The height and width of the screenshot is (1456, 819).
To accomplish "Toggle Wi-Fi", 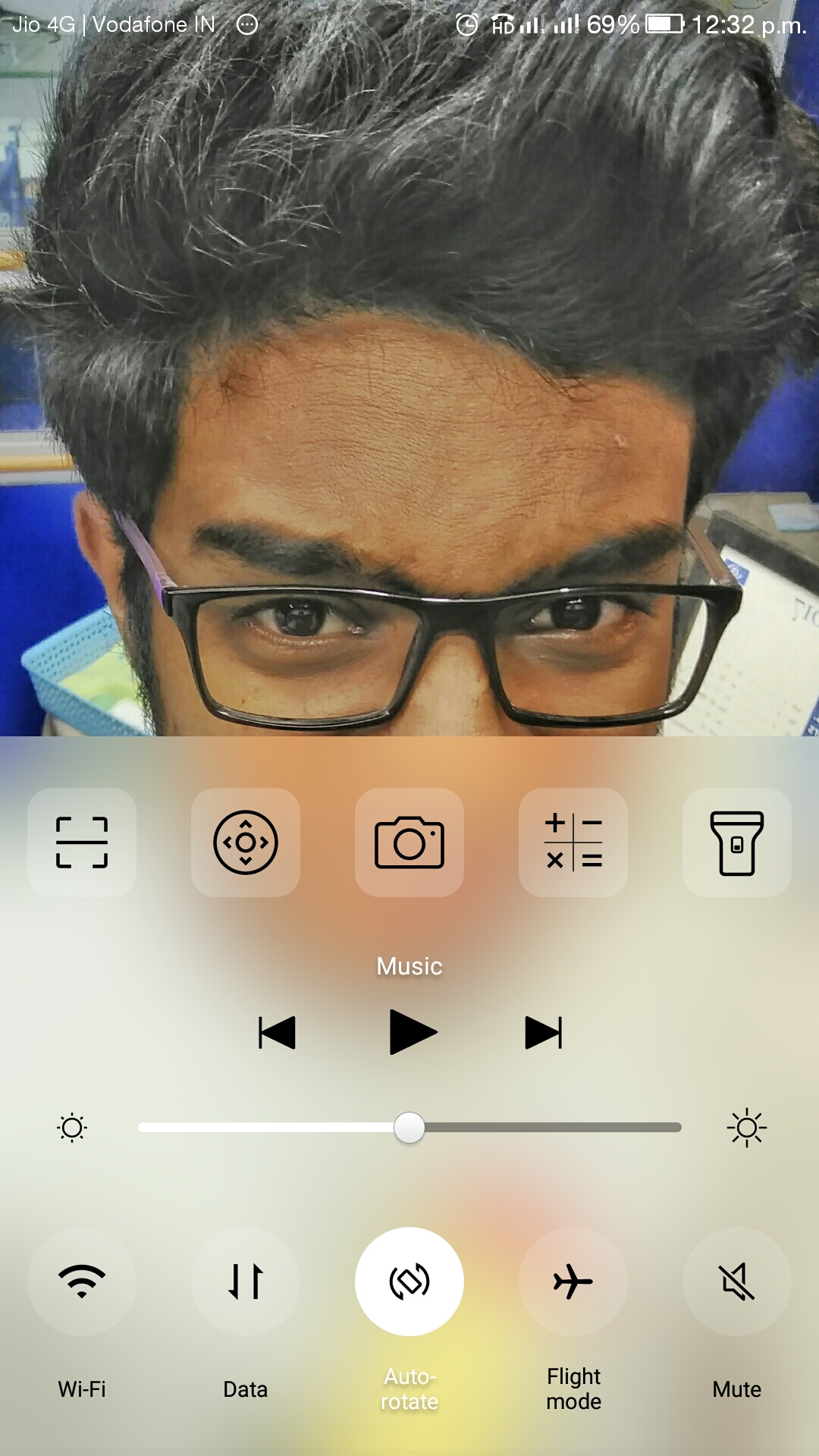I will (82, 1282).
